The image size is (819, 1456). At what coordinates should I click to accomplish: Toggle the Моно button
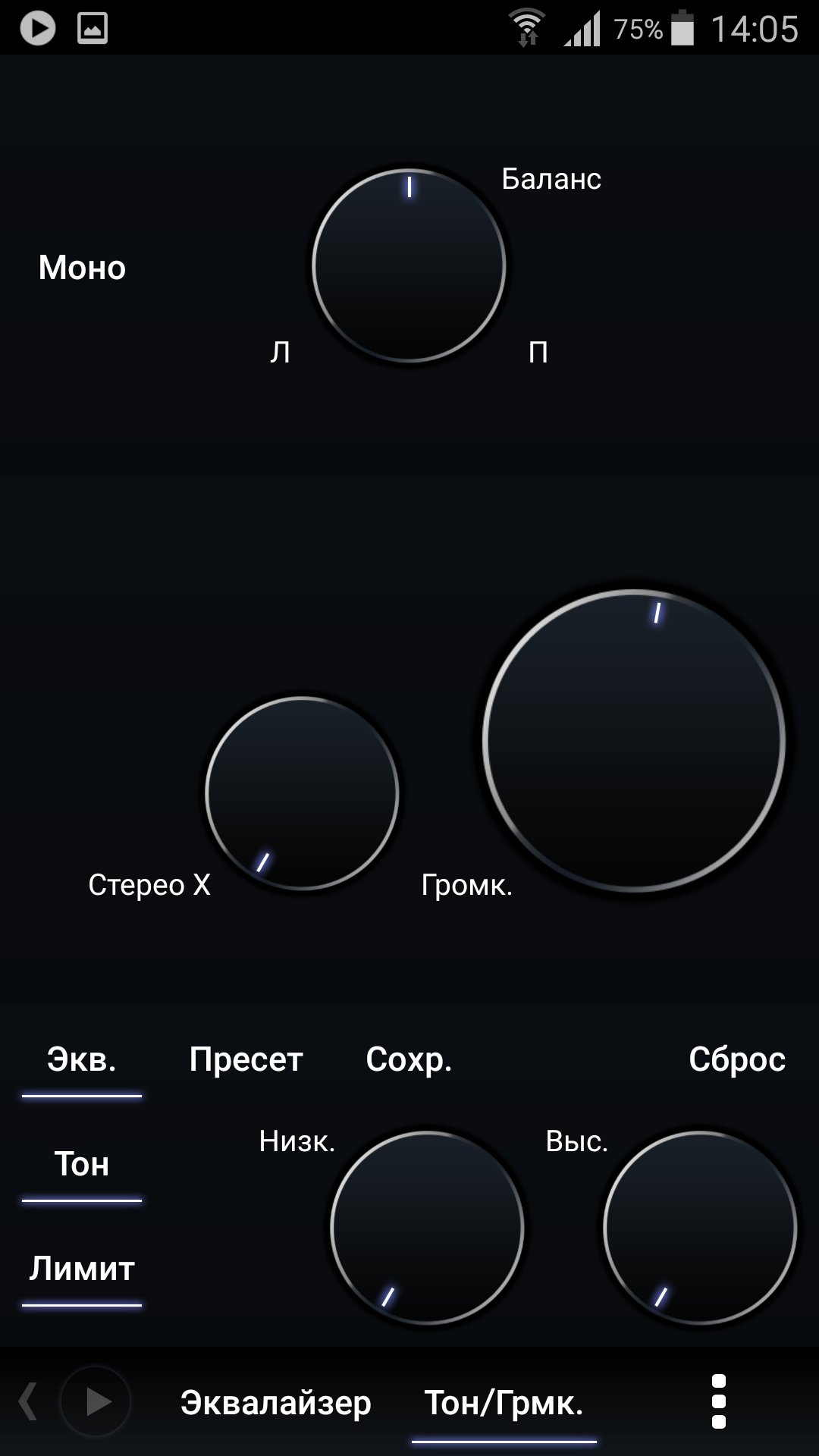coord(82,268)
